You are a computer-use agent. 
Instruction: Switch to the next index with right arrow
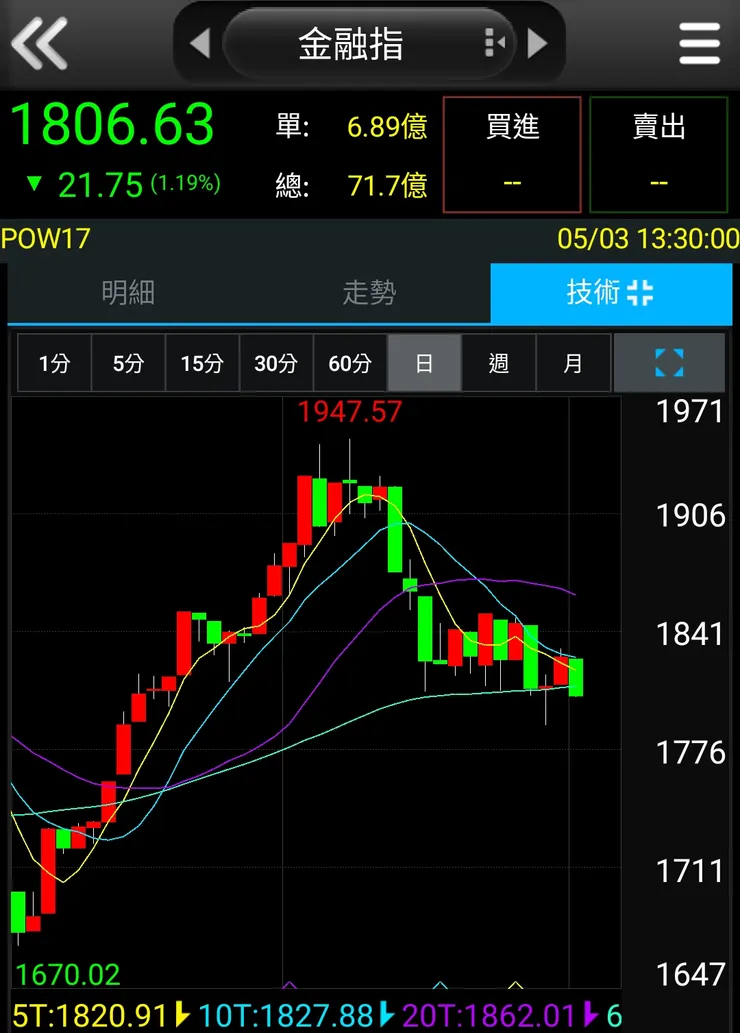537,44
